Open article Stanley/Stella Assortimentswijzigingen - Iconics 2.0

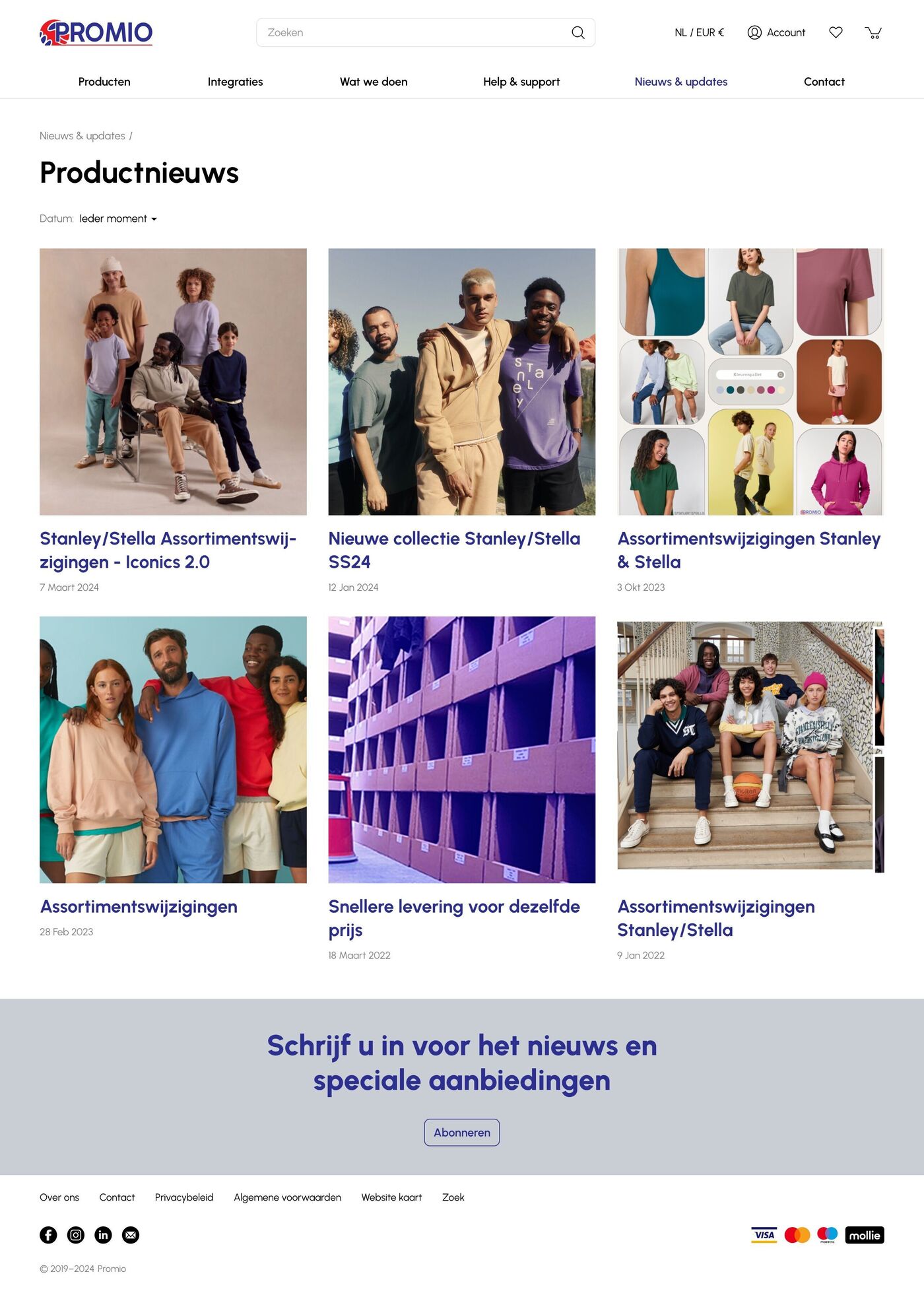tap(168, 550)
